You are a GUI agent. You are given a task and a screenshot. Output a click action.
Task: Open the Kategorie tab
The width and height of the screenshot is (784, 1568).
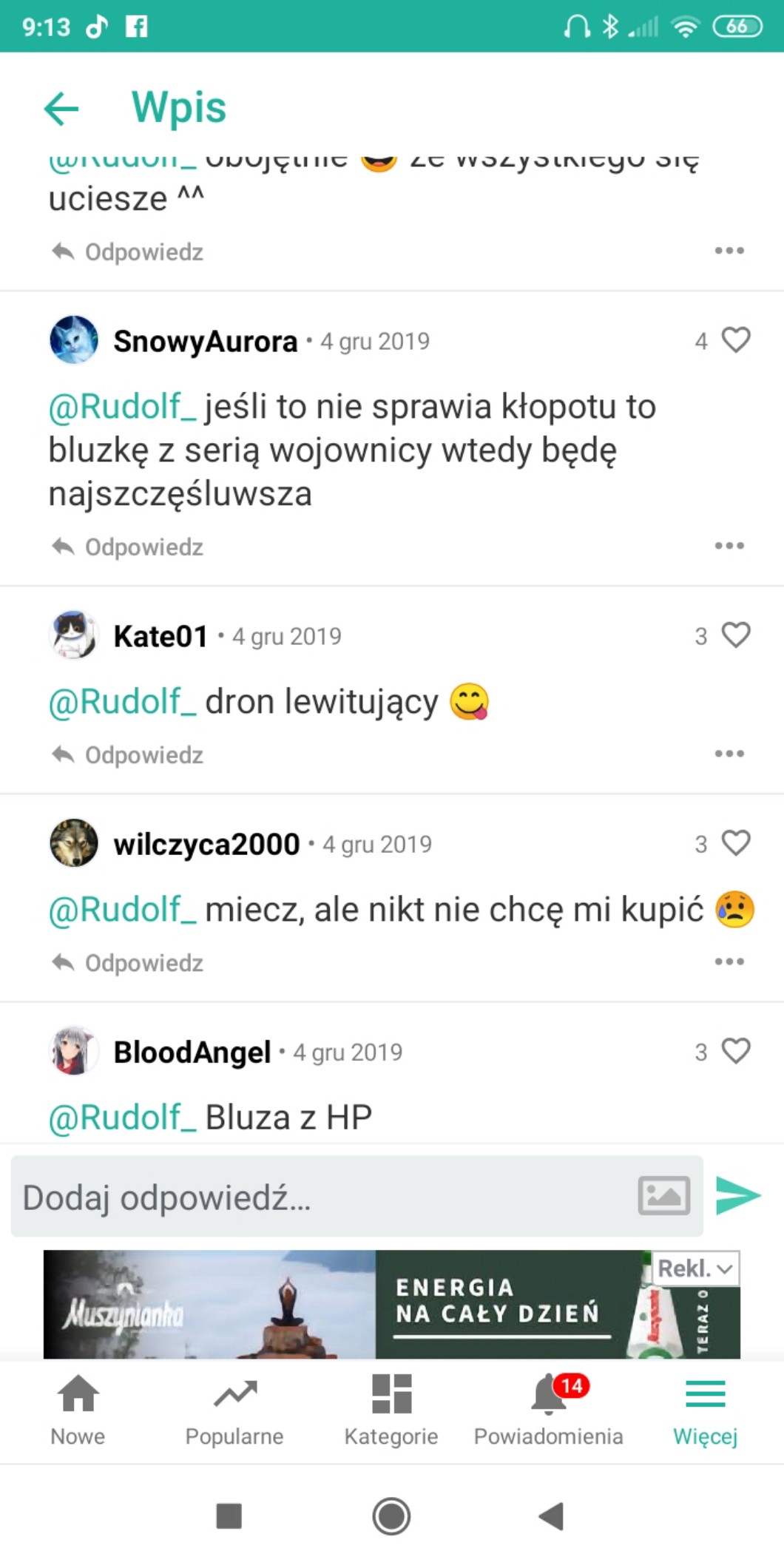[x=391, y=1410]
